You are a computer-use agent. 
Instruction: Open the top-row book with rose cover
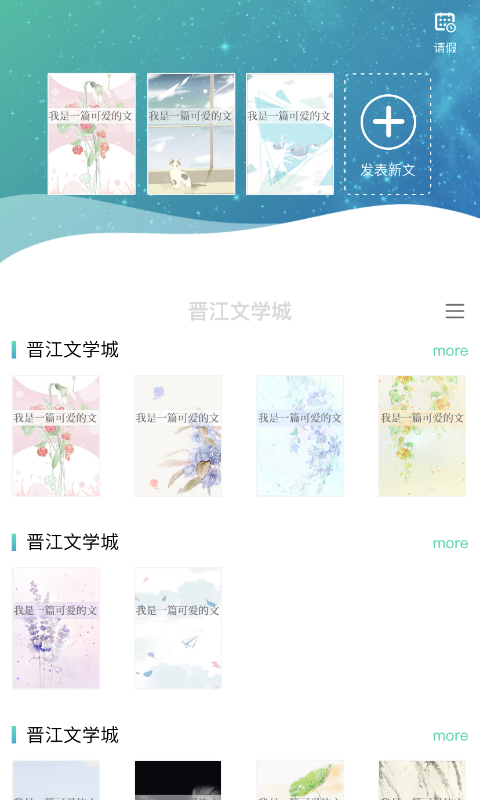(x=92, y=134)
